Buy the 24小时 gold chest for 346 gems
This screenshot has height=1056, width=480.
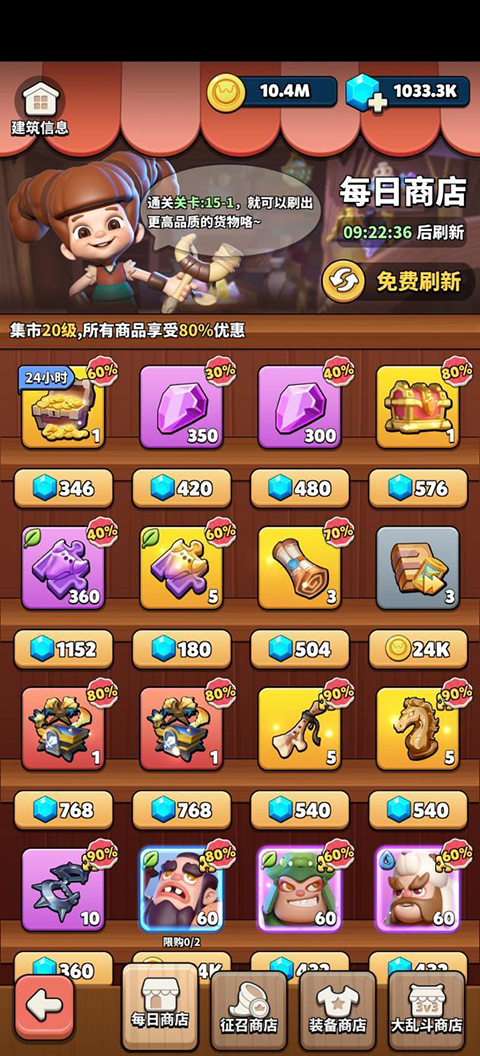[x=64, y=488]
